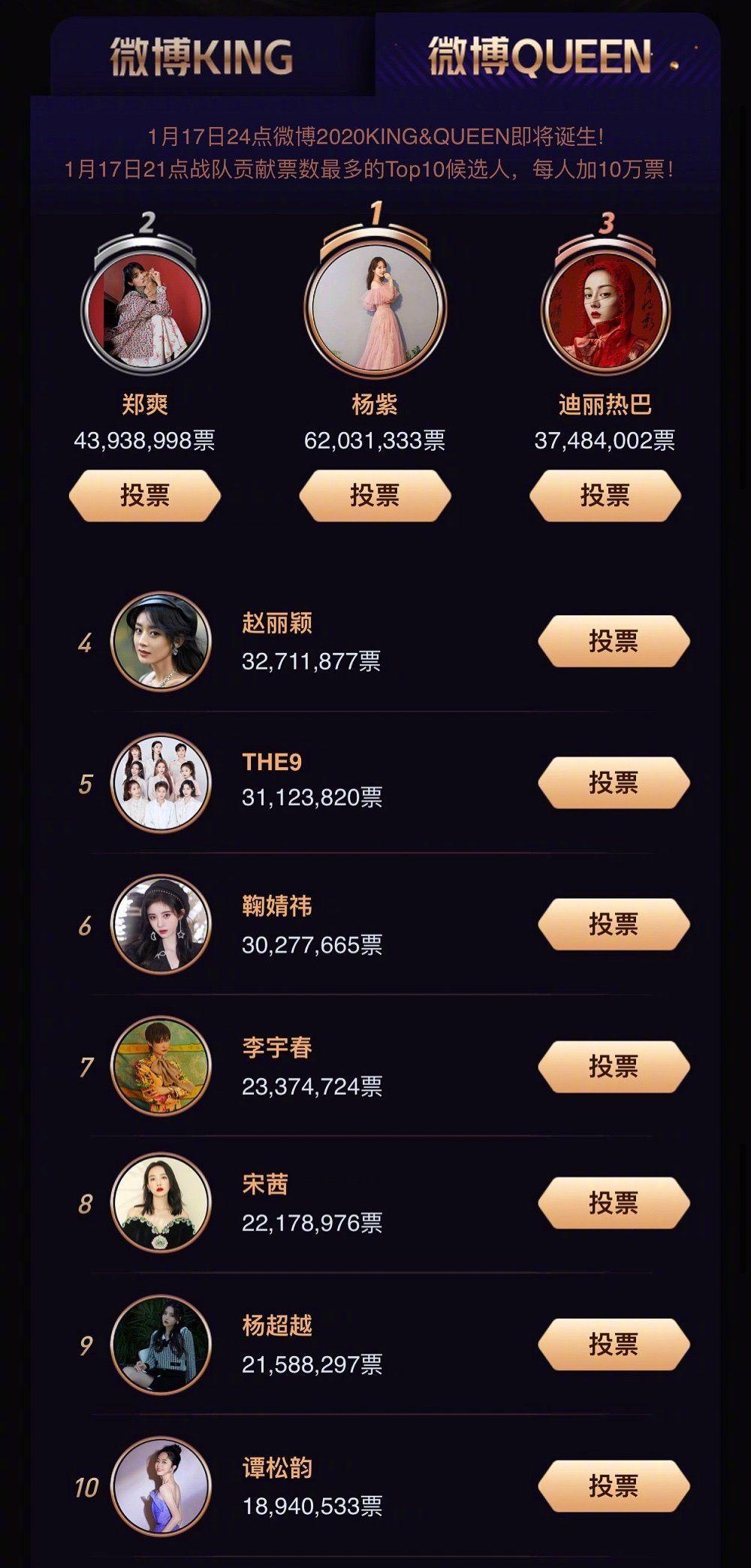Open 杨紫's first-place avatar
Image resolution: width=751 pixels, height=1568 pixels.
pos(375,307)
